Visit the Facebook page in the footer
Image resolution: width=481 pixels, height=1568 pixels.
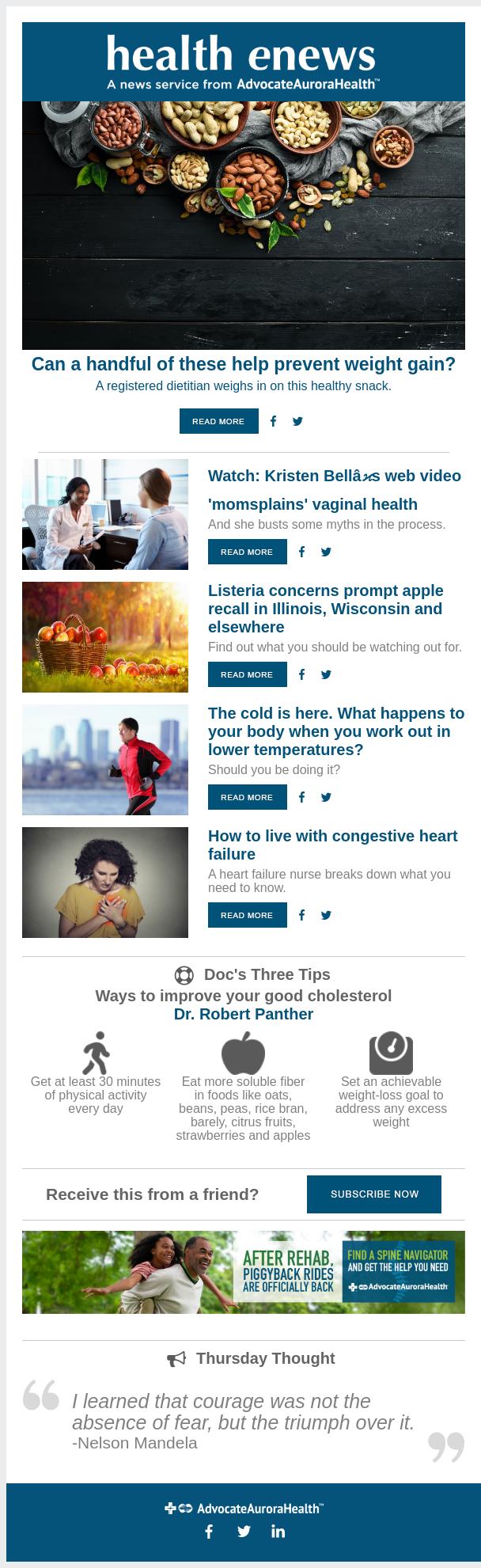209,1532
